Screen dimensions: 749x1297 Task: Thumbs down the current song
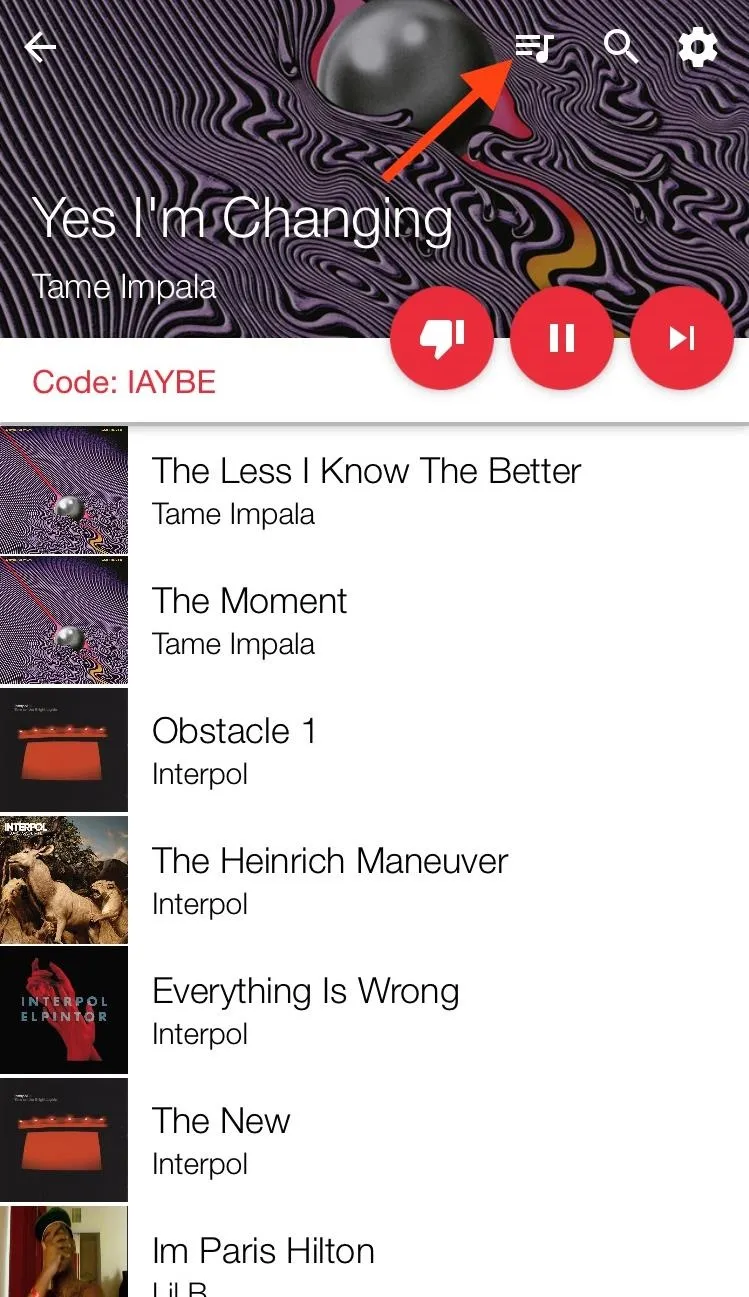442,339
